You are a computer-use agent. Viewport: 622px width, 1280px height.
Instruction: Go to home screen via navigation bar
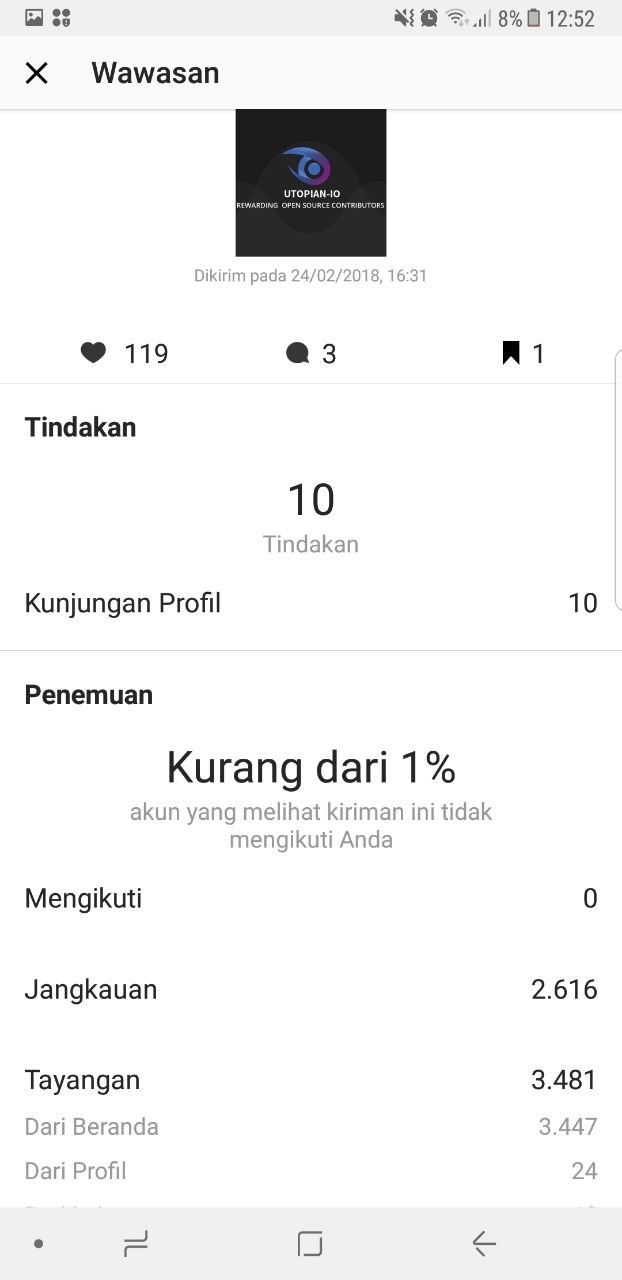(x=310, y=1243)
